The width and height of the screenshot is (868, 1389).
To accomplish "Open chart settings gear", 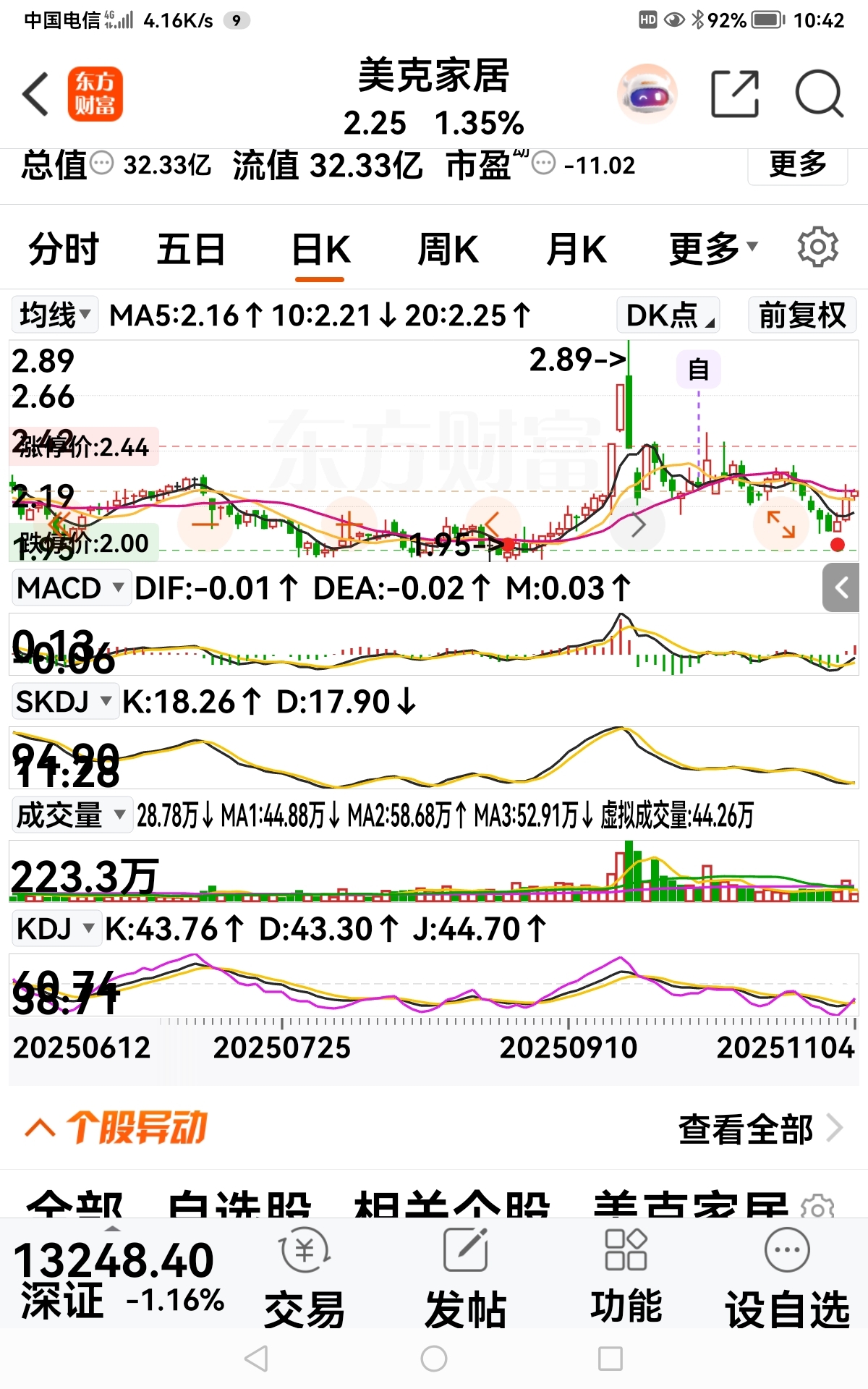I will tap(817, 247).
